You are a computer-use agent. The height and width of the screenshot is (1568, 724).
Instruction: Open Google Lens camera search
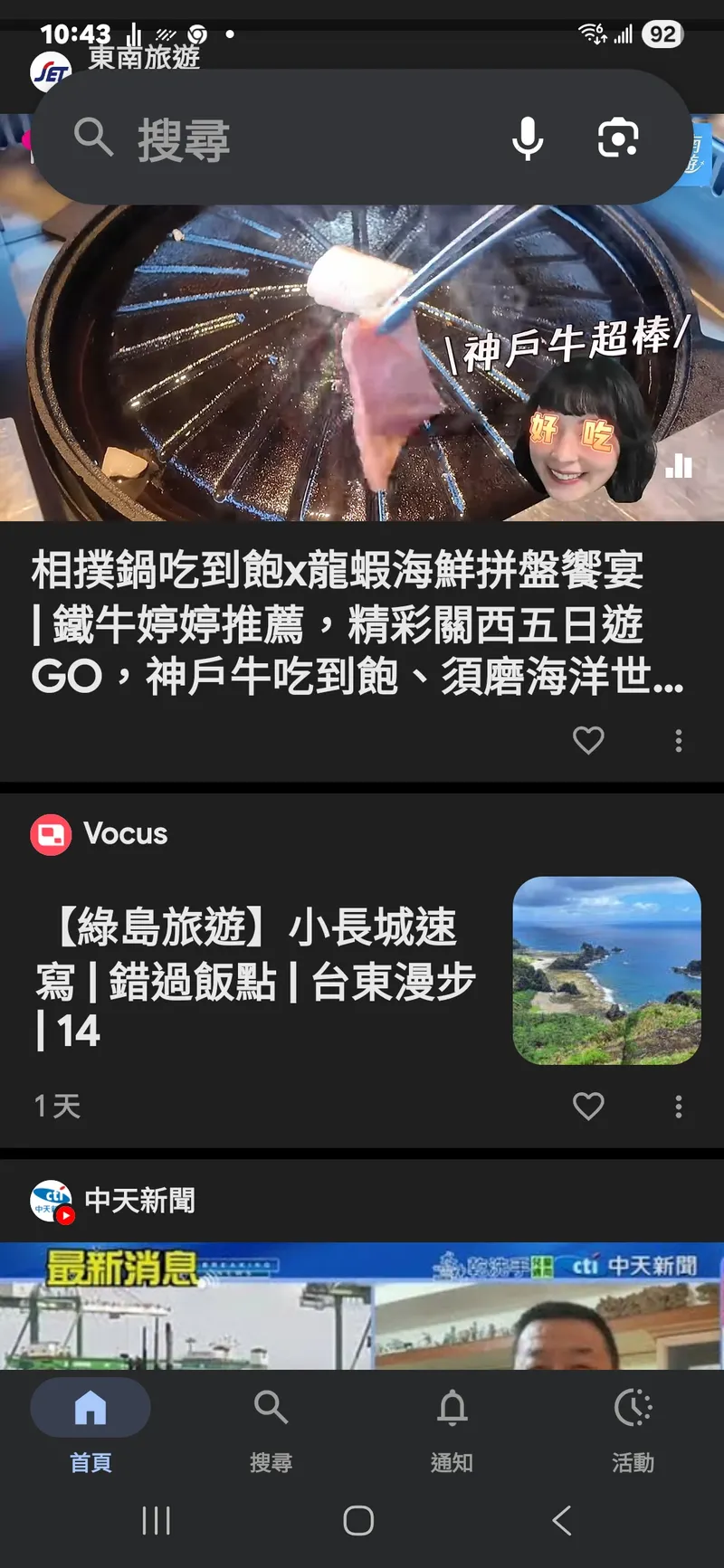point(618,139)
